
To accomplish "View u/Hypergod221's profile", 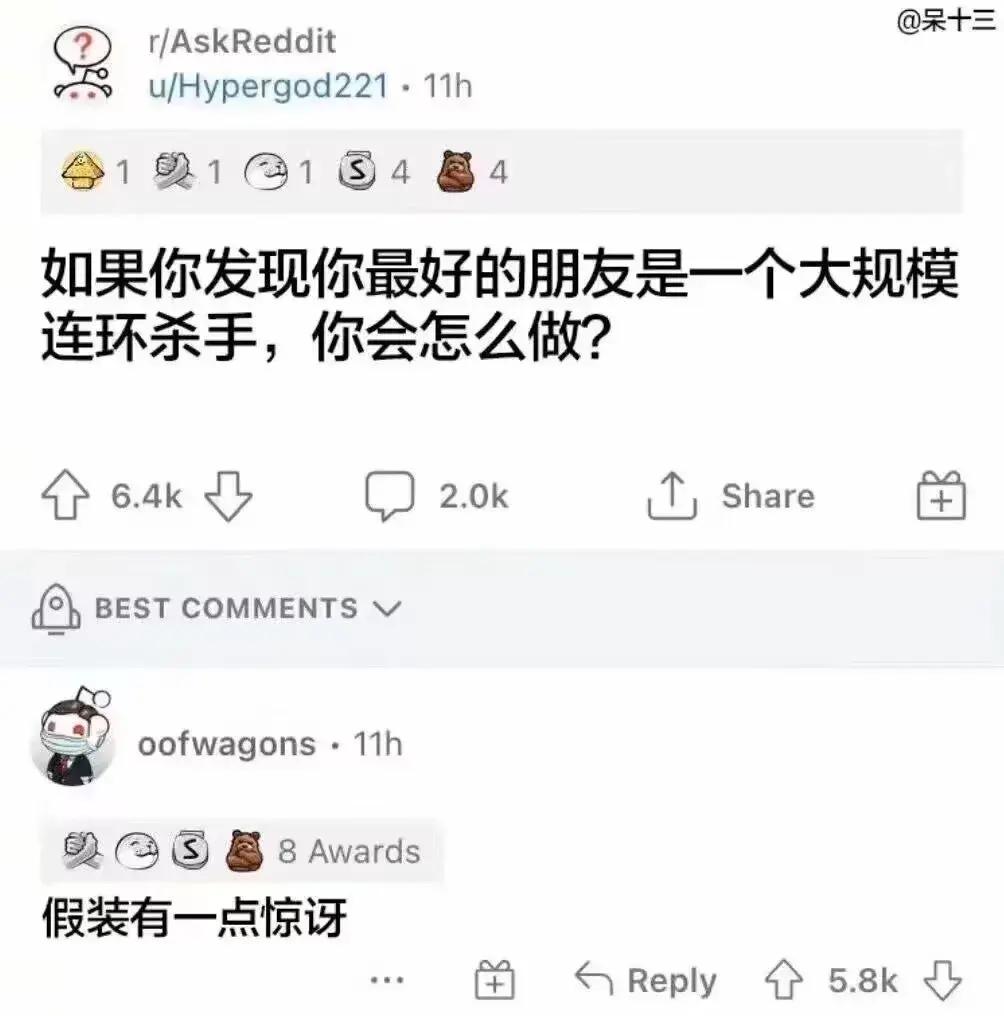I will click(266, 86).
